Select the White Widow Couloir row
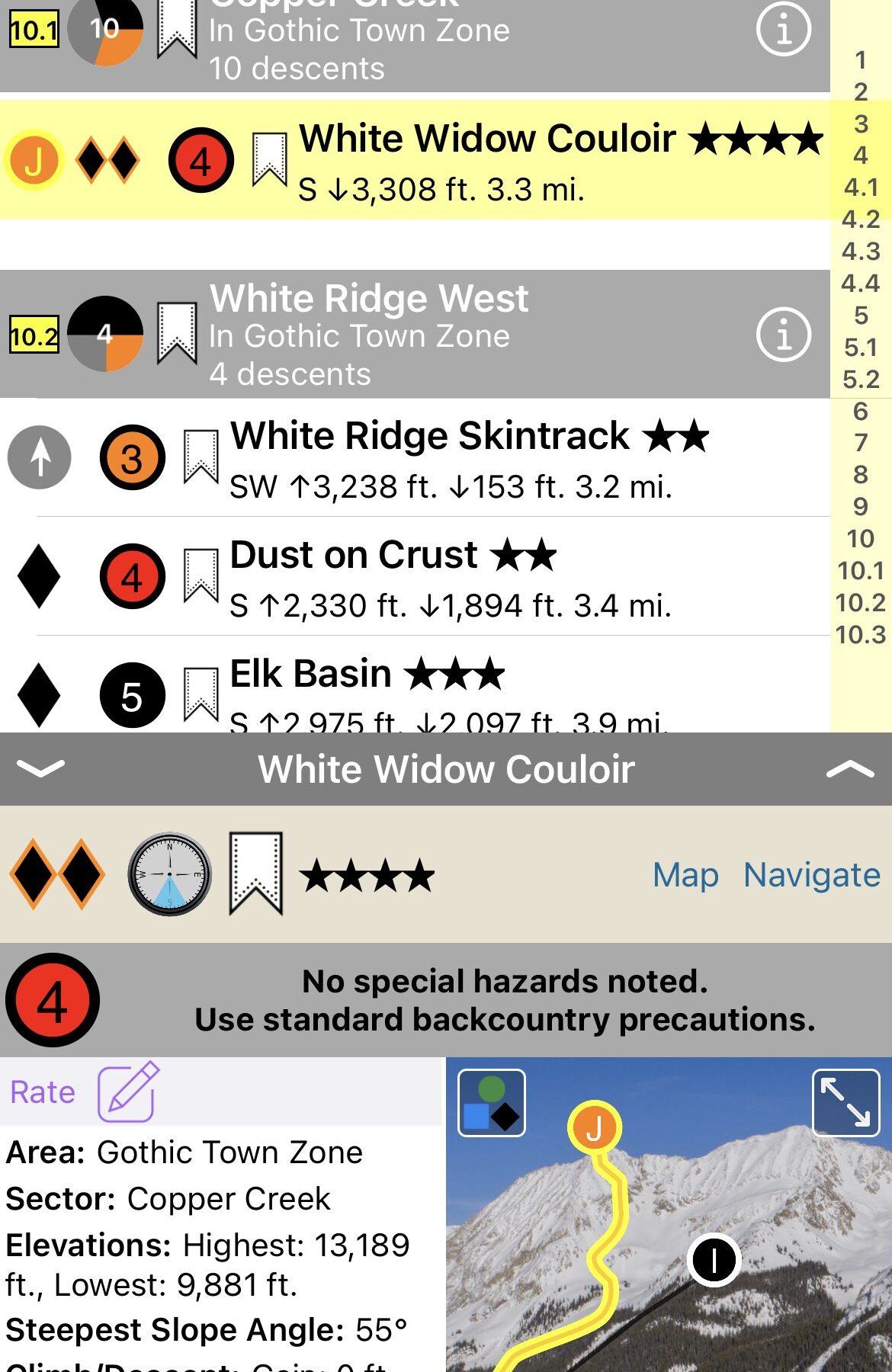This screenshot has width=892, height=1372. pos(488,161)
